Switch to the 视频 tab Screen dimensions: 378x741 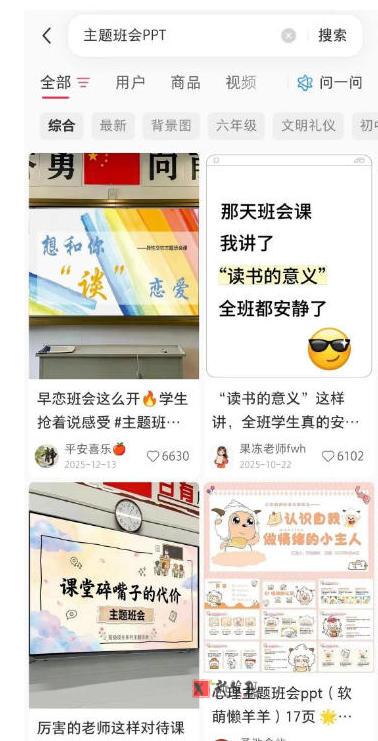pyautogui.click(x=241, y=83)
